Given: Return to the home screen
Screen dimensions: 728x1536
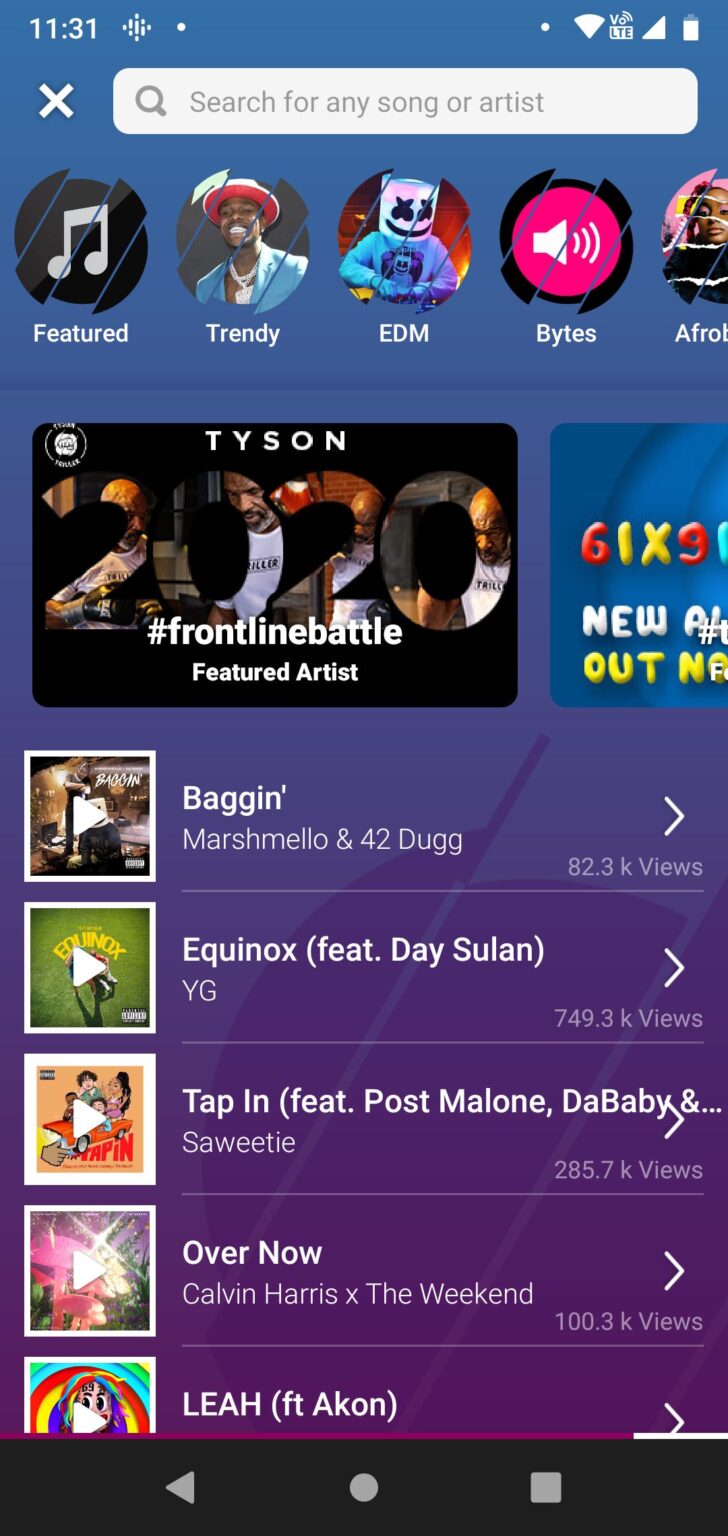Looking at the screenshot, I should pos(364,1488).
